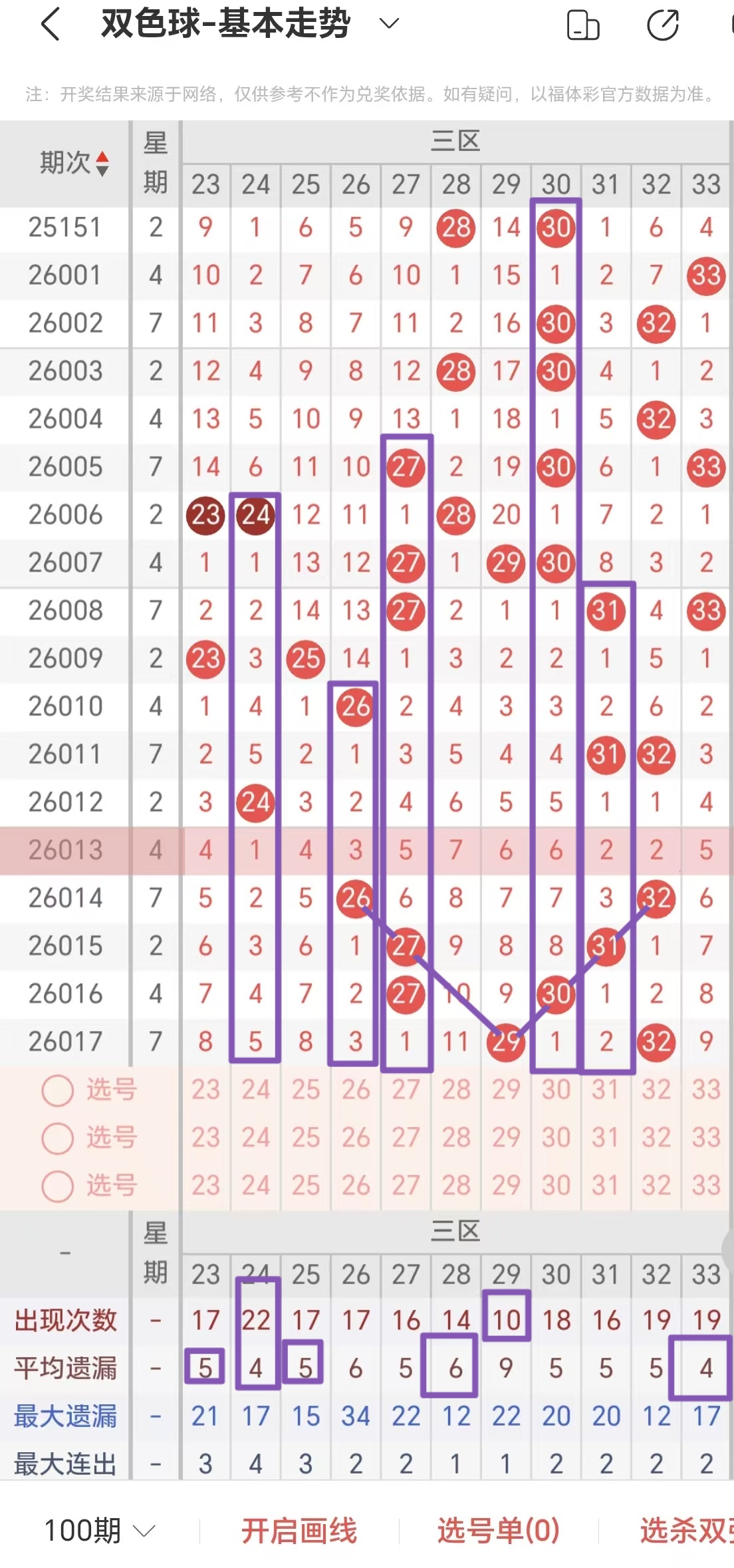Tap the circled 32 in row 26017

click(x=656, y=1040)
